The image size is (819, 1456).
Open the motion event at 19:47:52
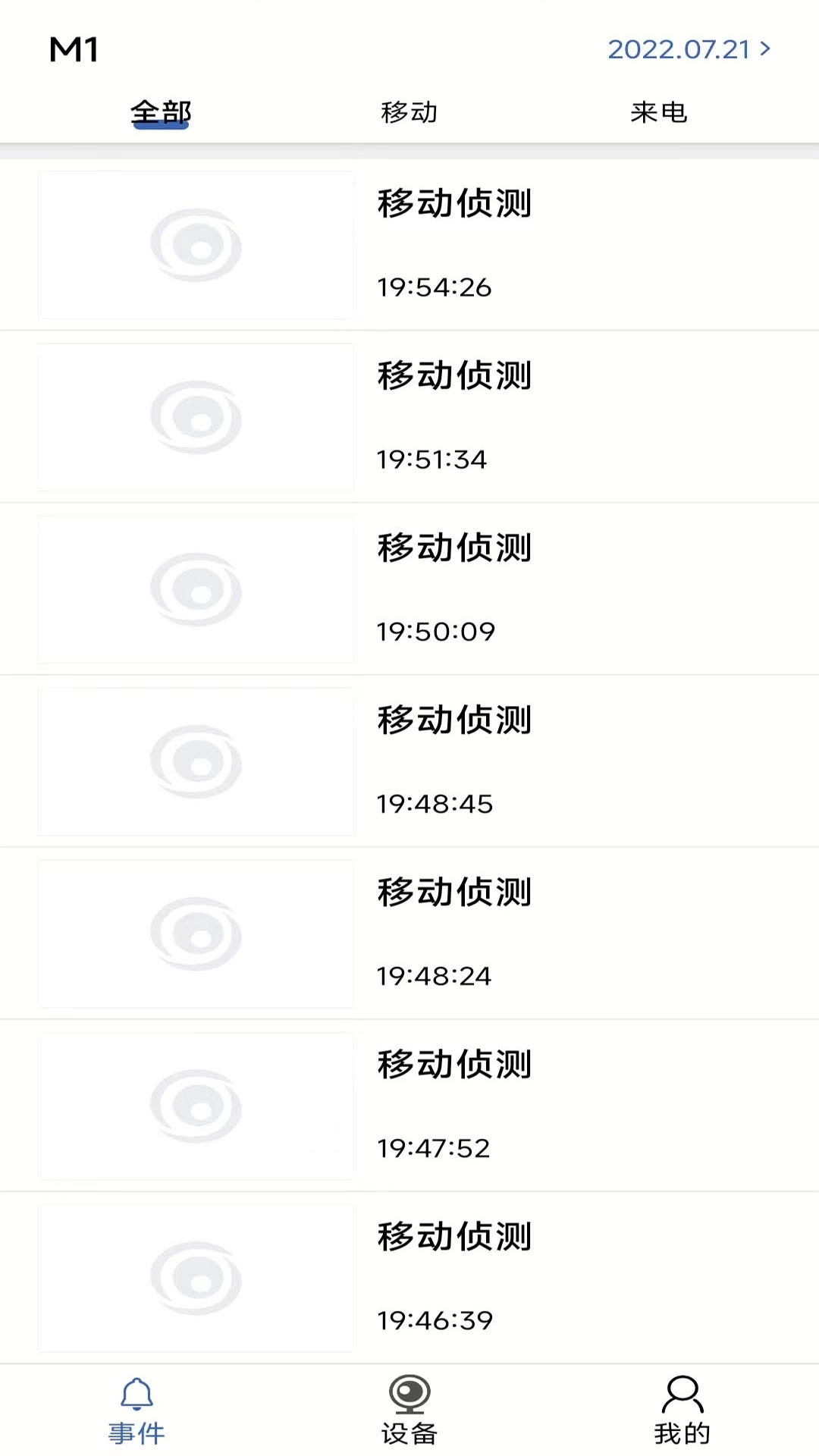click(409, 1106)
